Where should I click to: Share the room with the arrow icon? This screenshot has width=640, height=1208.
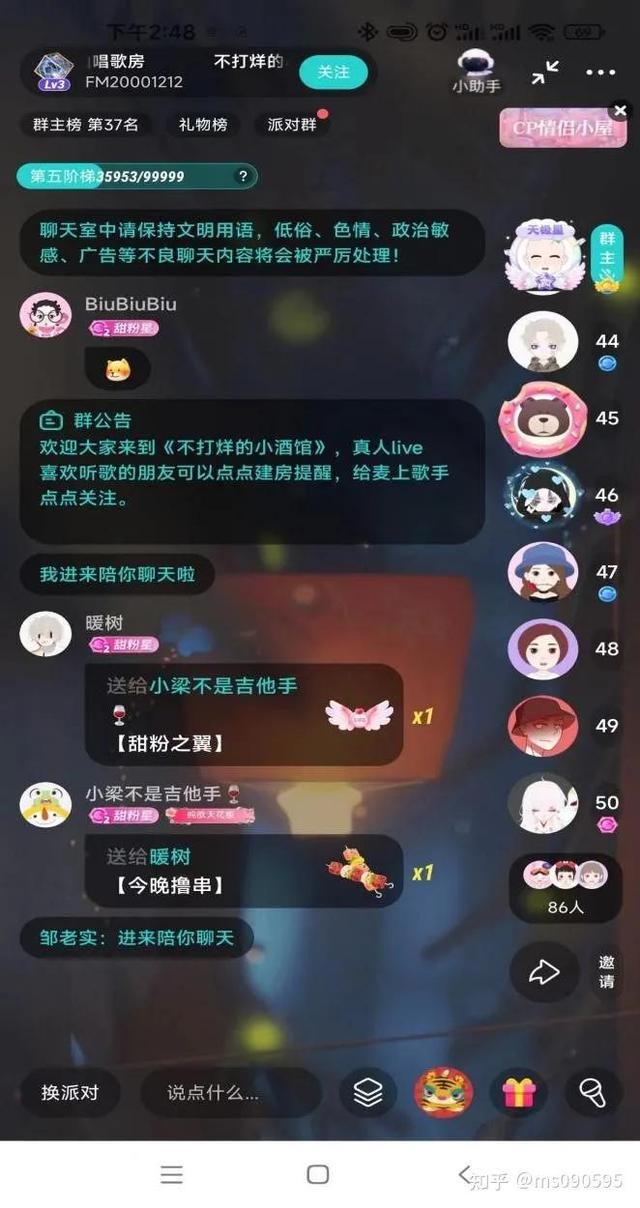pos(544,972)
